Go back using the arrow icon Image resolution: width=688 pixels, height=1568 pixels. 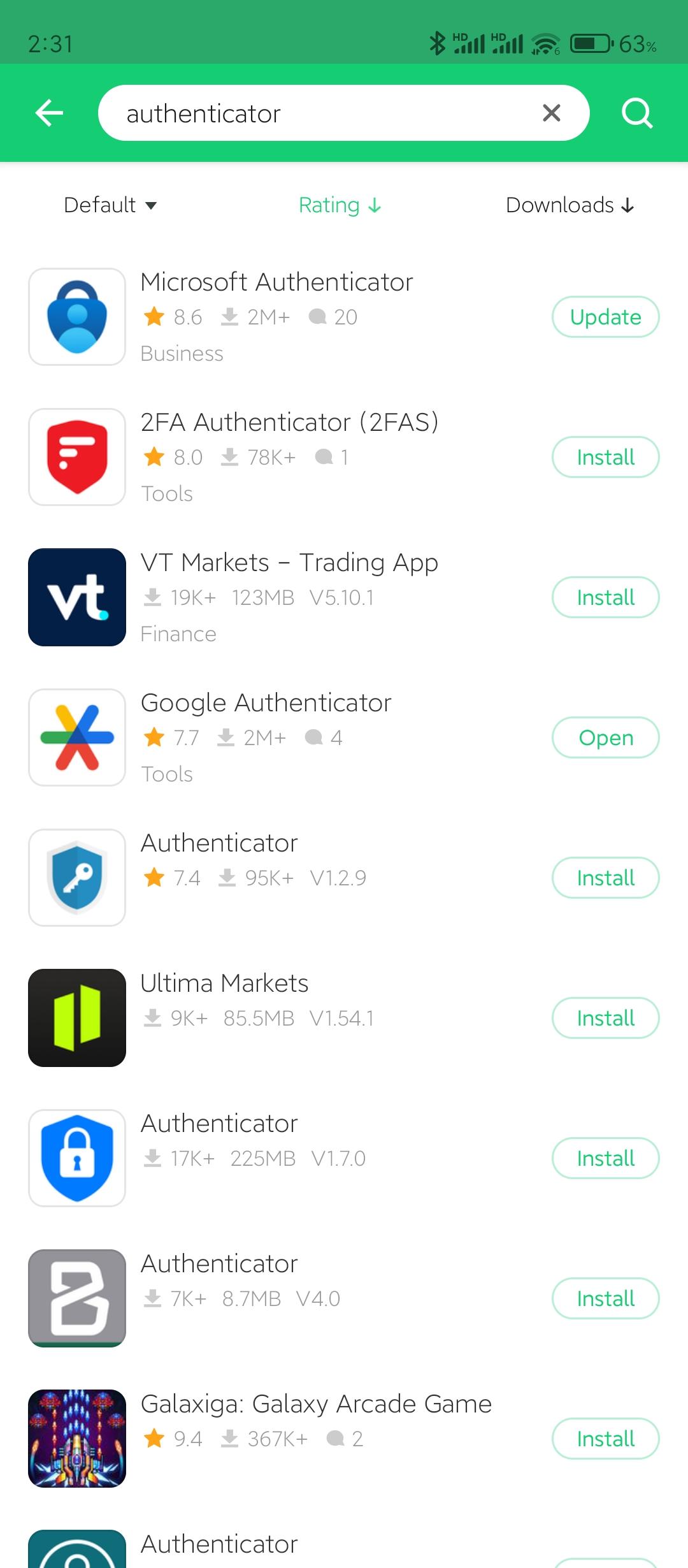tap(49, 113)
